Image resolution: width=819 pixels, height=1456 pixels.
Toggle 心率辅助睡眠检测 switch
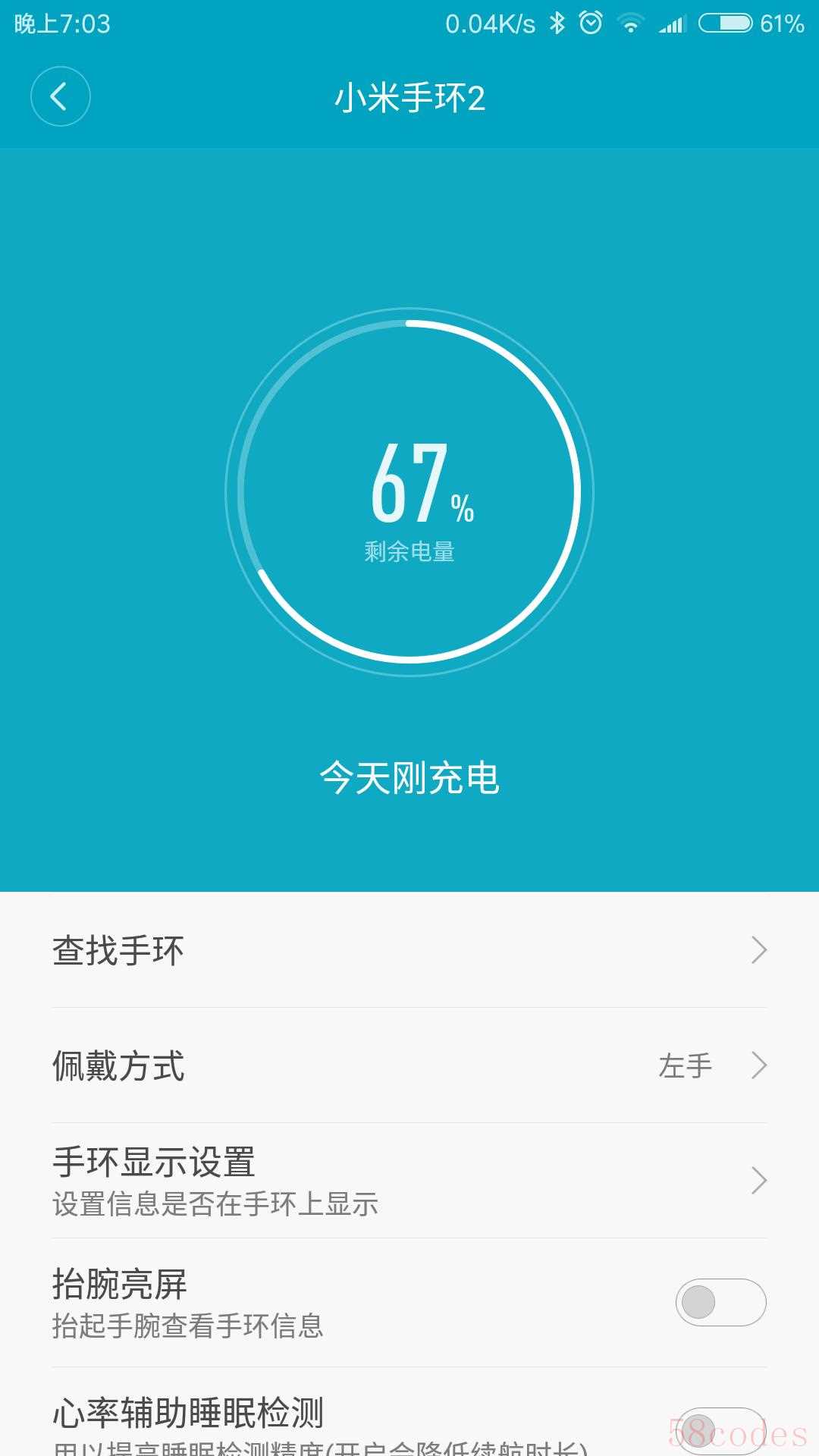(x=720, y=1431)
